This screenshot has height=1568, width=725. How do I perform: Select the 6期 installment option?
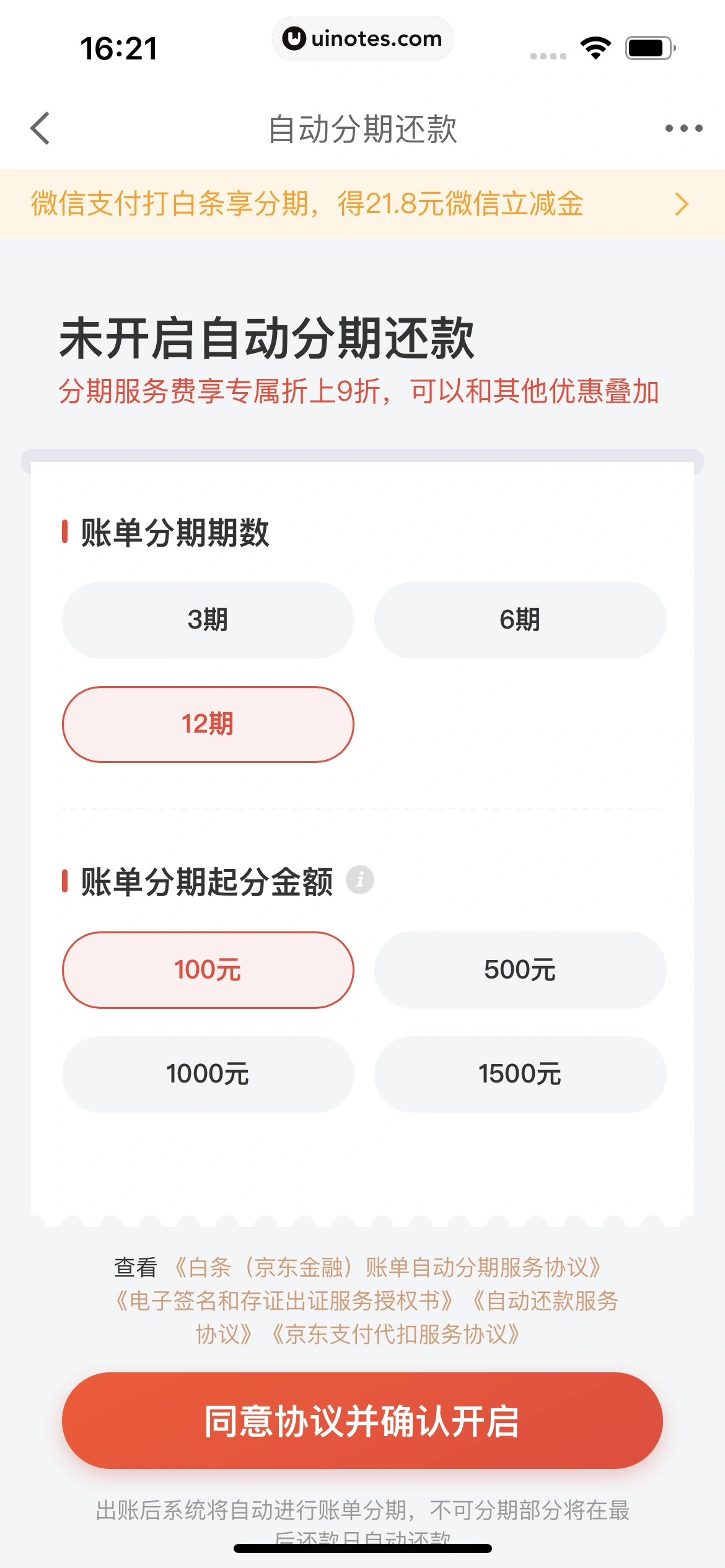point(520,620)
